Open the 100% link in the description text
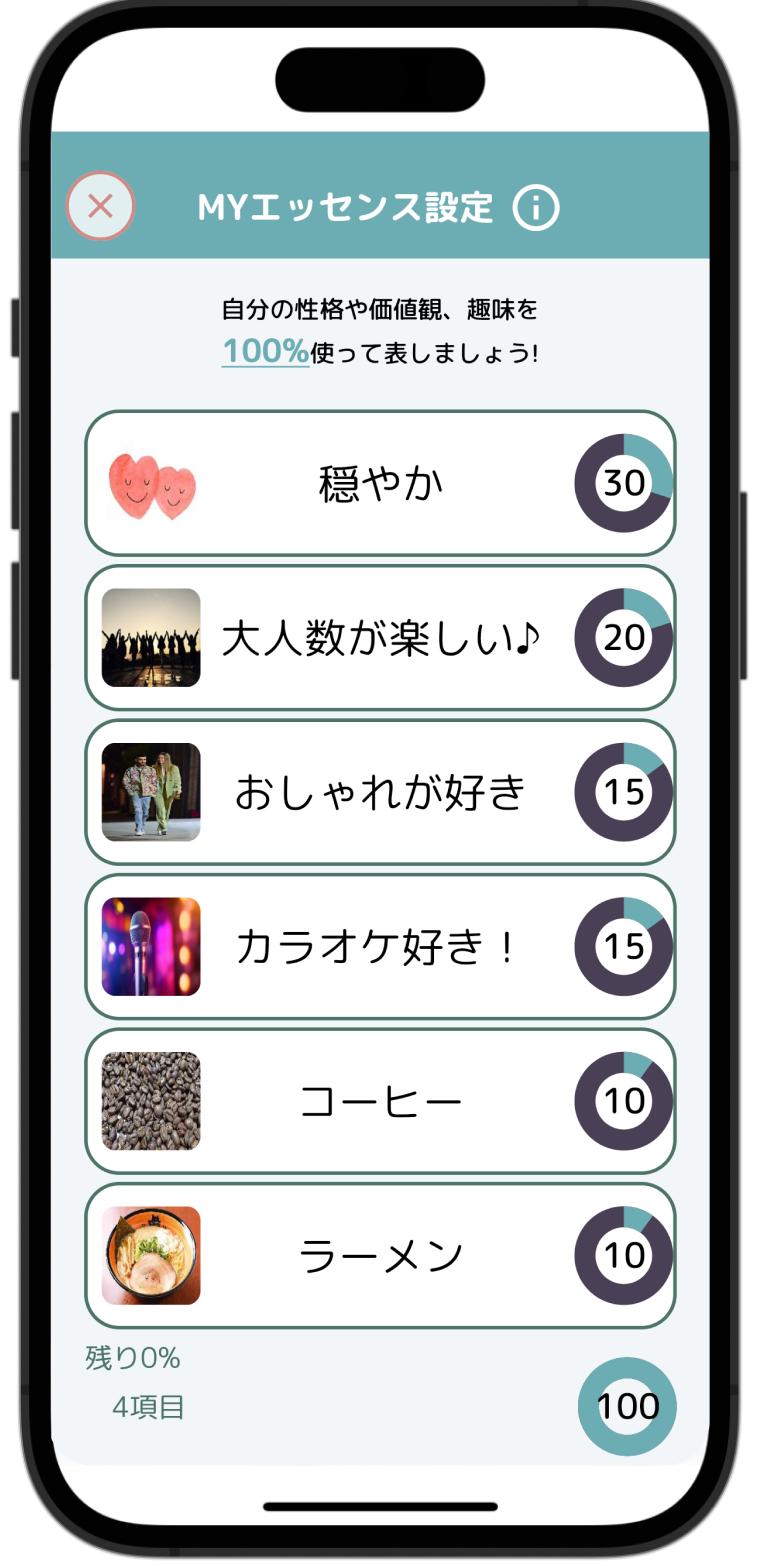The image size is (761, 1566). (264, 351)
